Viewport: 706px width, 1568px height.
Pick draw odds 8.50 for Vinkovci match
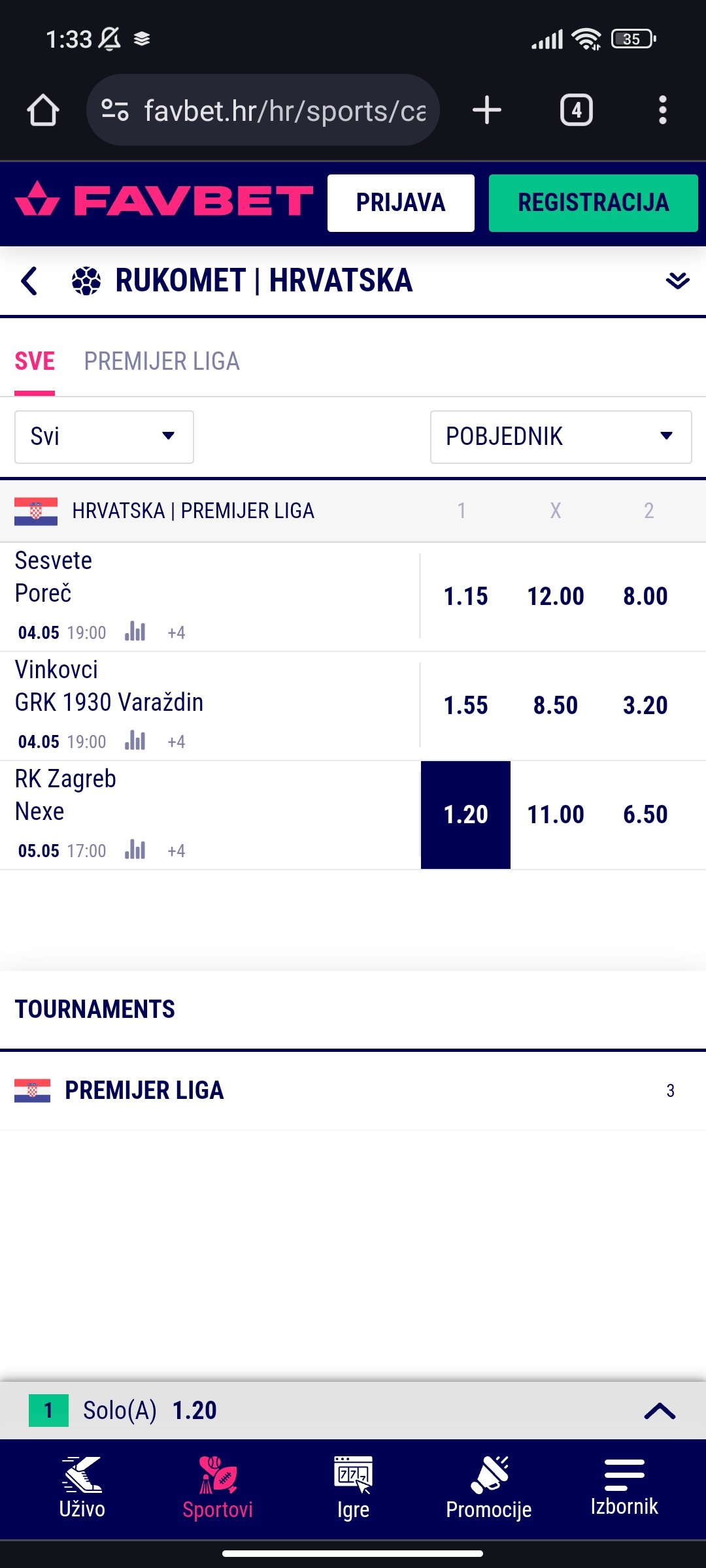coord(556,706)
